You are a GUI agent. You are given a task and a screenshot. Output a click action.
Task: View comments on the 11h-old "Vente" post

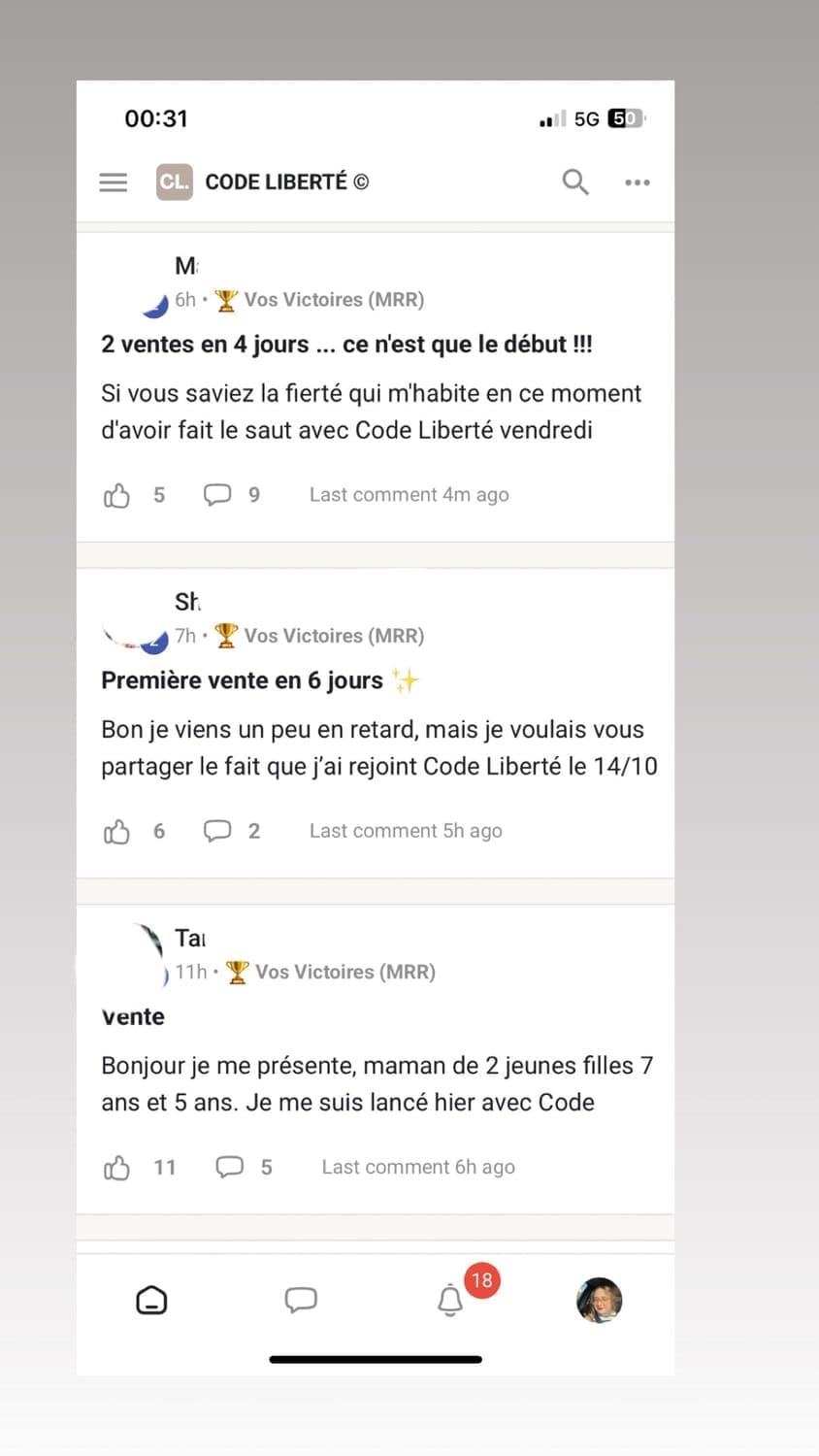[x=230, y=1167]
